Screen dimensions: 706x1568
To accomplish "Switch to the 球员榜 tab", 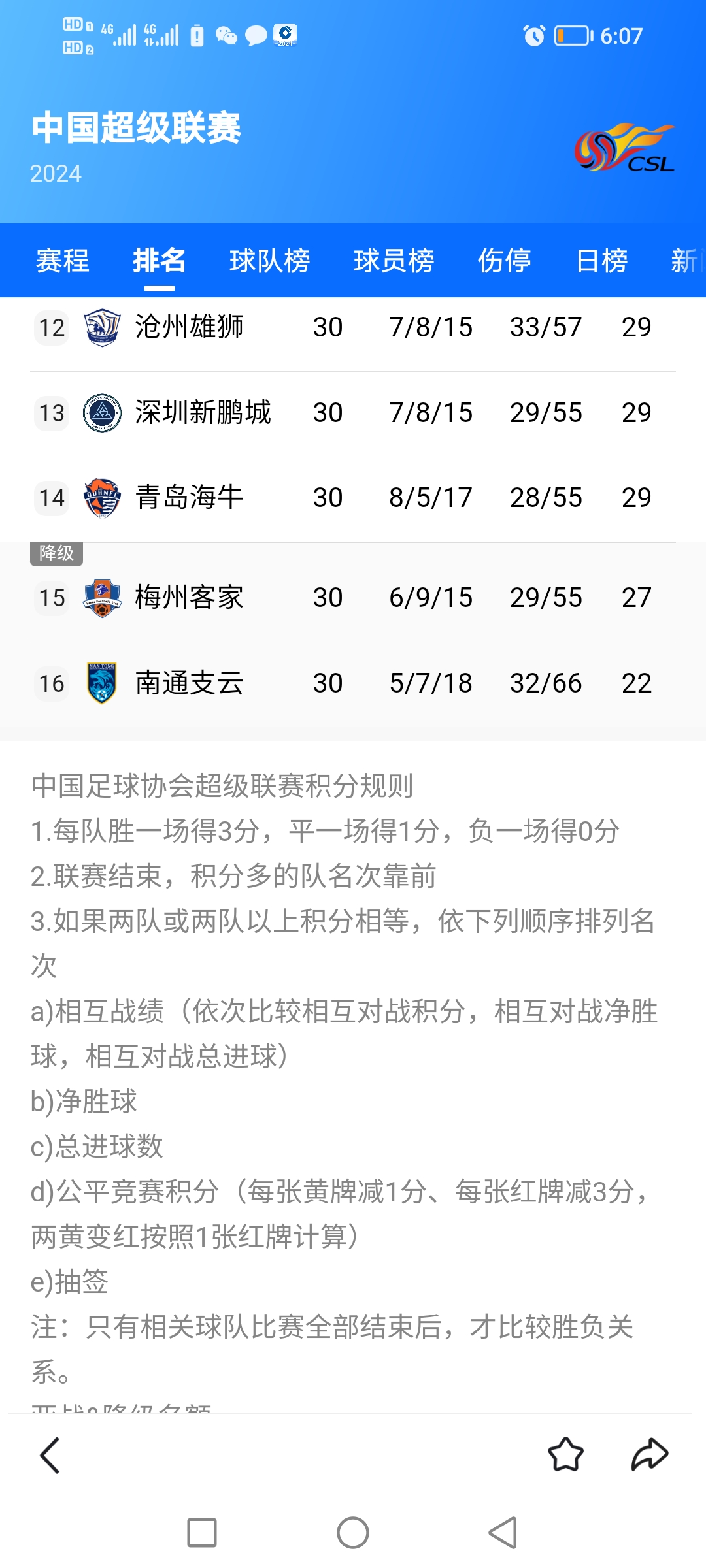I will pos(395,261).
